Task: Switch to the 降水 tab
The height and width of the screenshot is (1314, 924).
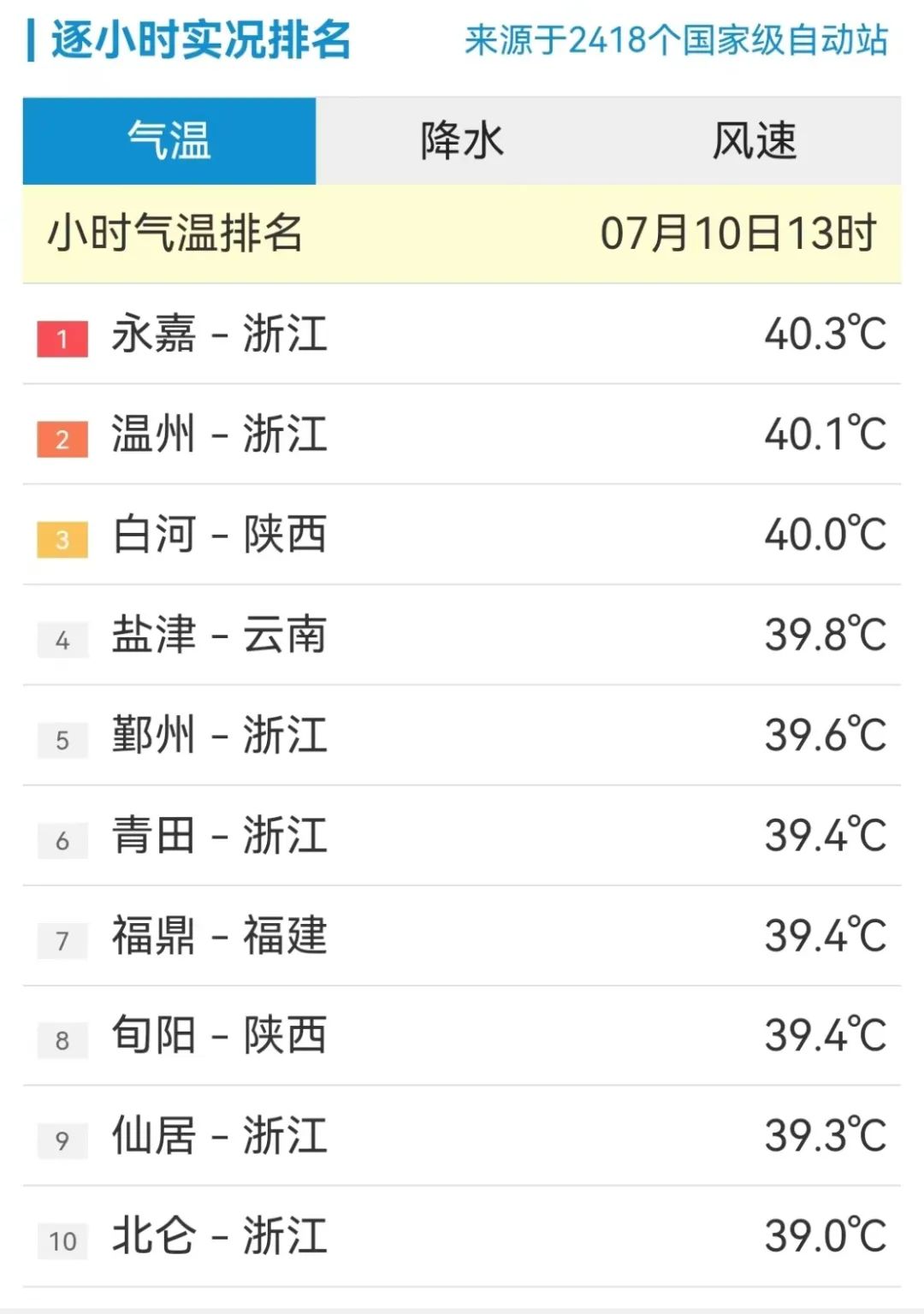Action: [462, 141]
